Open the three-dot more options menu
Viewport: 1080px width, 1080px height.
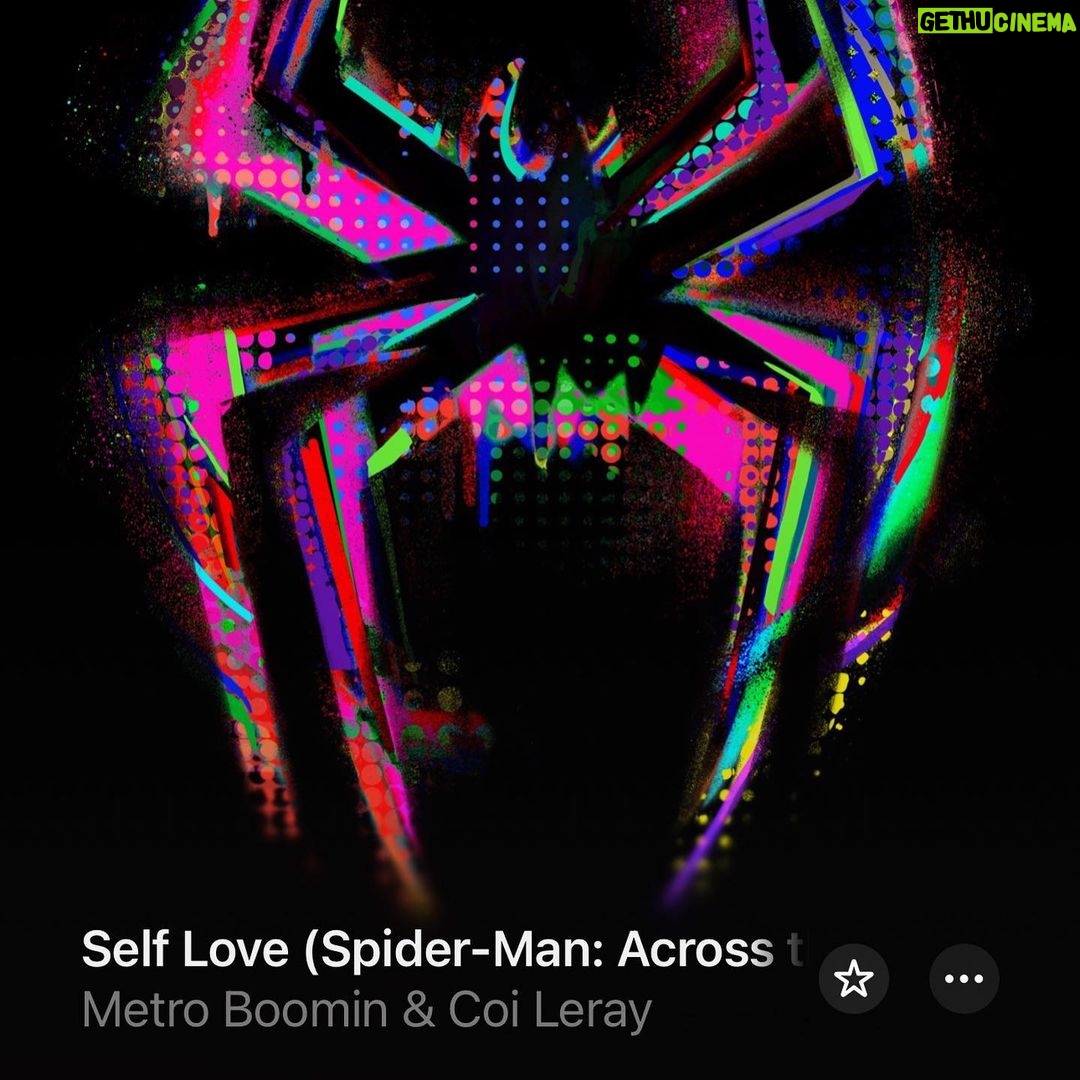964,980
